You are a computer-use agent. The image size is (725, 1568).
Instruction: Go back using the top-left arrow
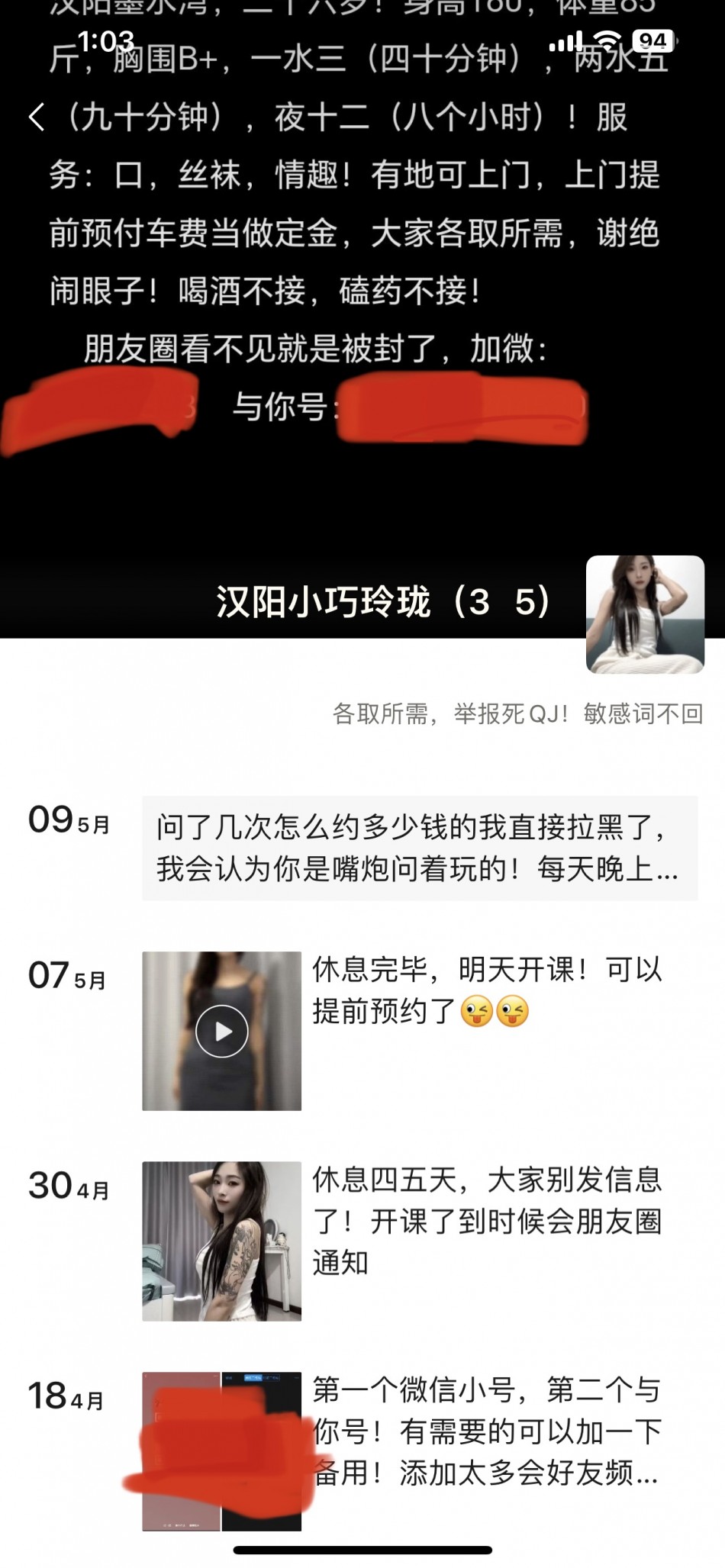pyautogui.click(x=36, y=118)
